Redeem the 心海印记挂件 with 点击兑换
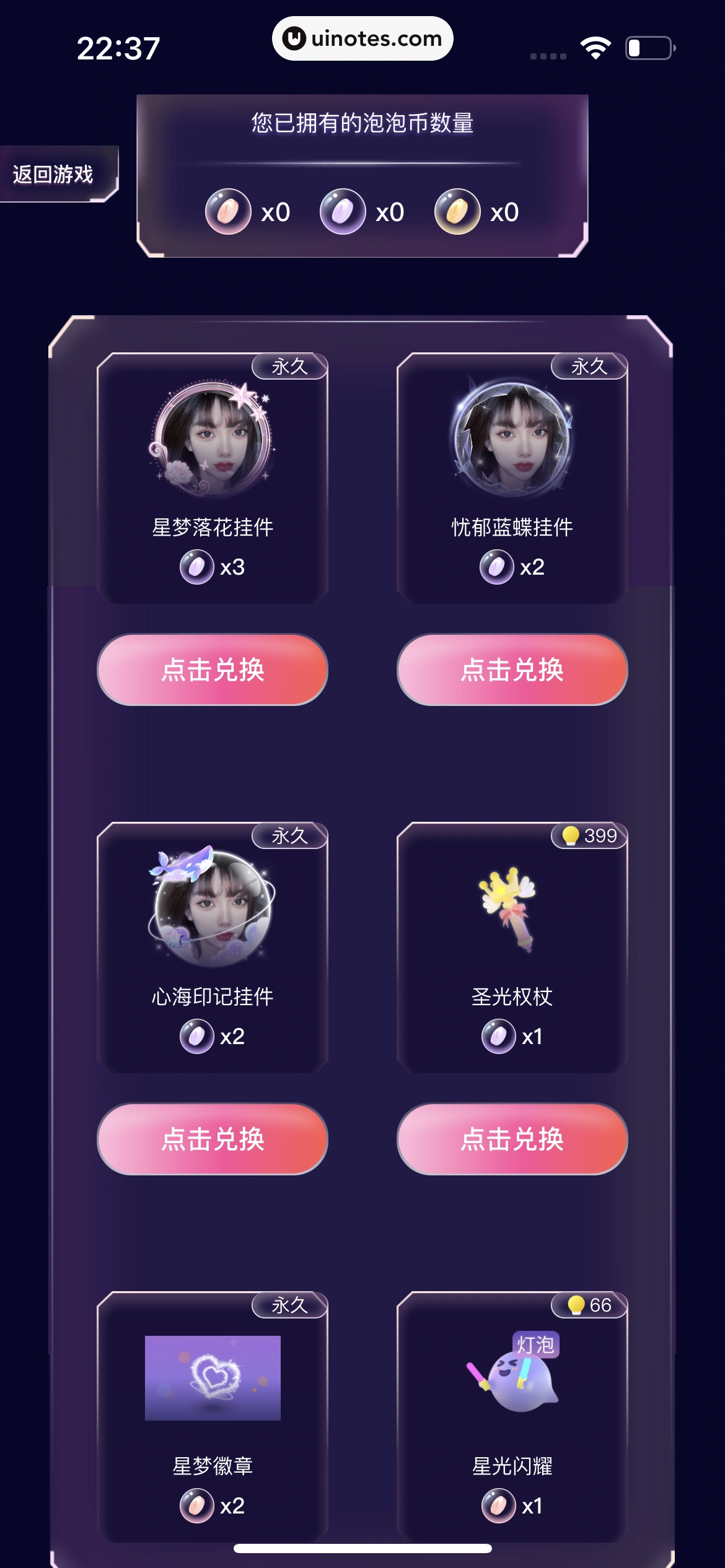 (x=213, y=1139)
